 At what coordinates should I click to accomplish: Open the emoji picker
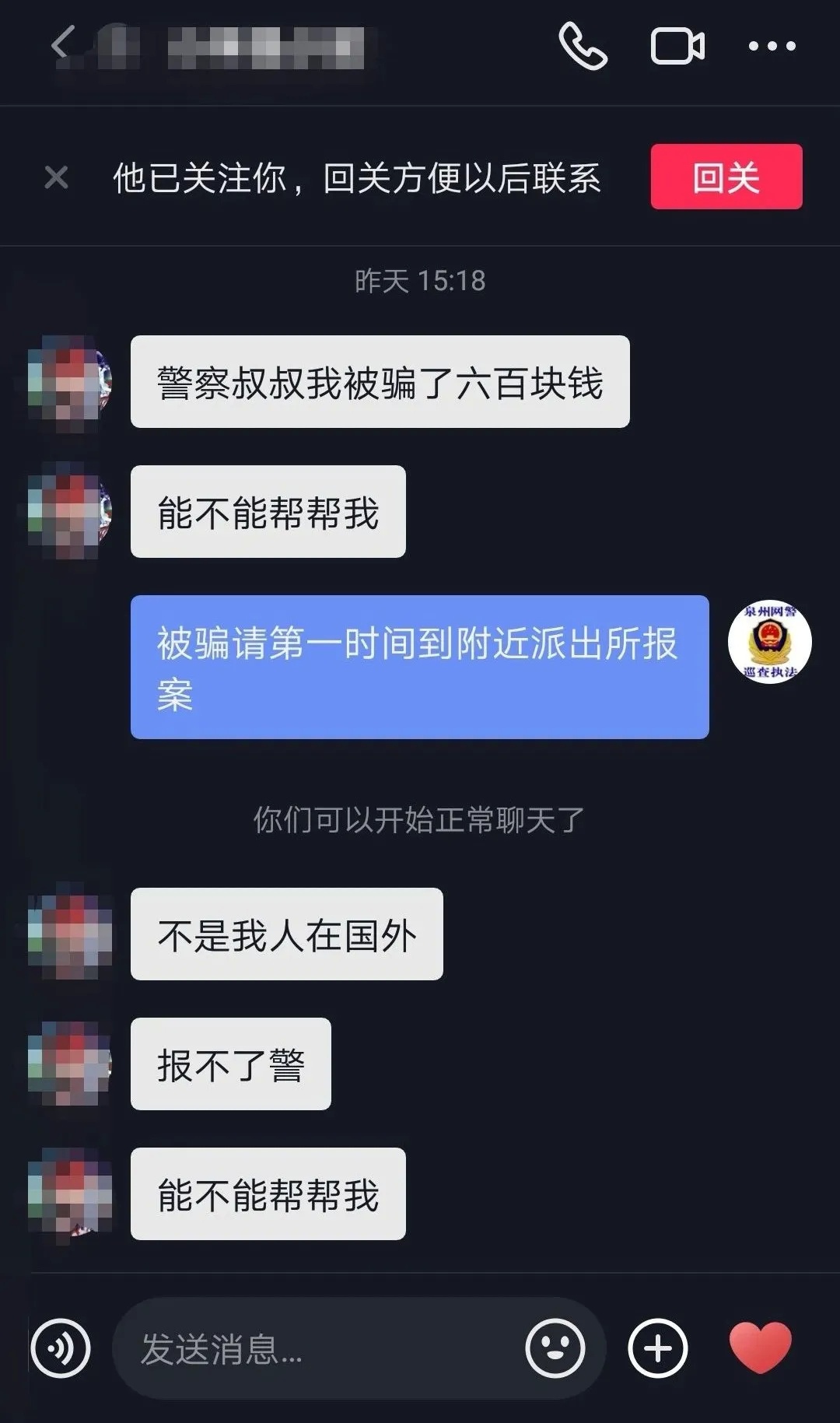click(555, 1348)
